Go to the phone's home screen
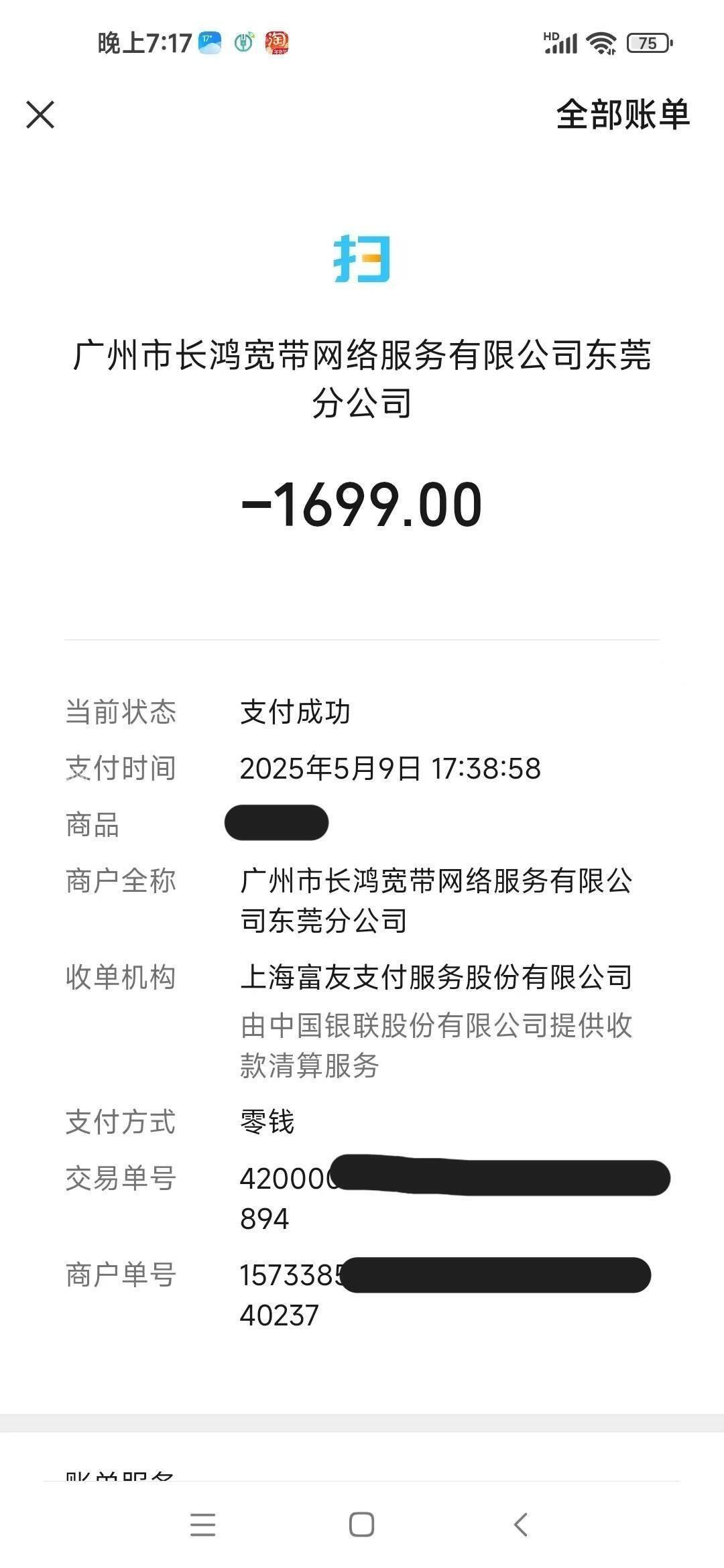The width and height of the screenshot is (724, 1568). pyautogui.click(x=361, y=1524)
